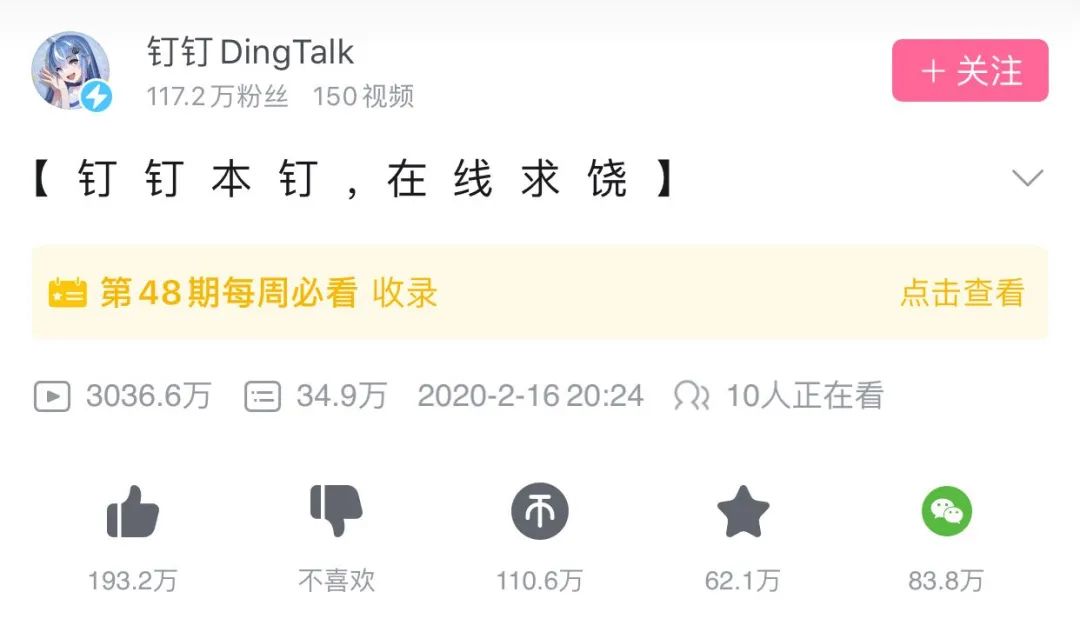Add this video to favorites
The image size is (1080, 632).
point(743,513)
